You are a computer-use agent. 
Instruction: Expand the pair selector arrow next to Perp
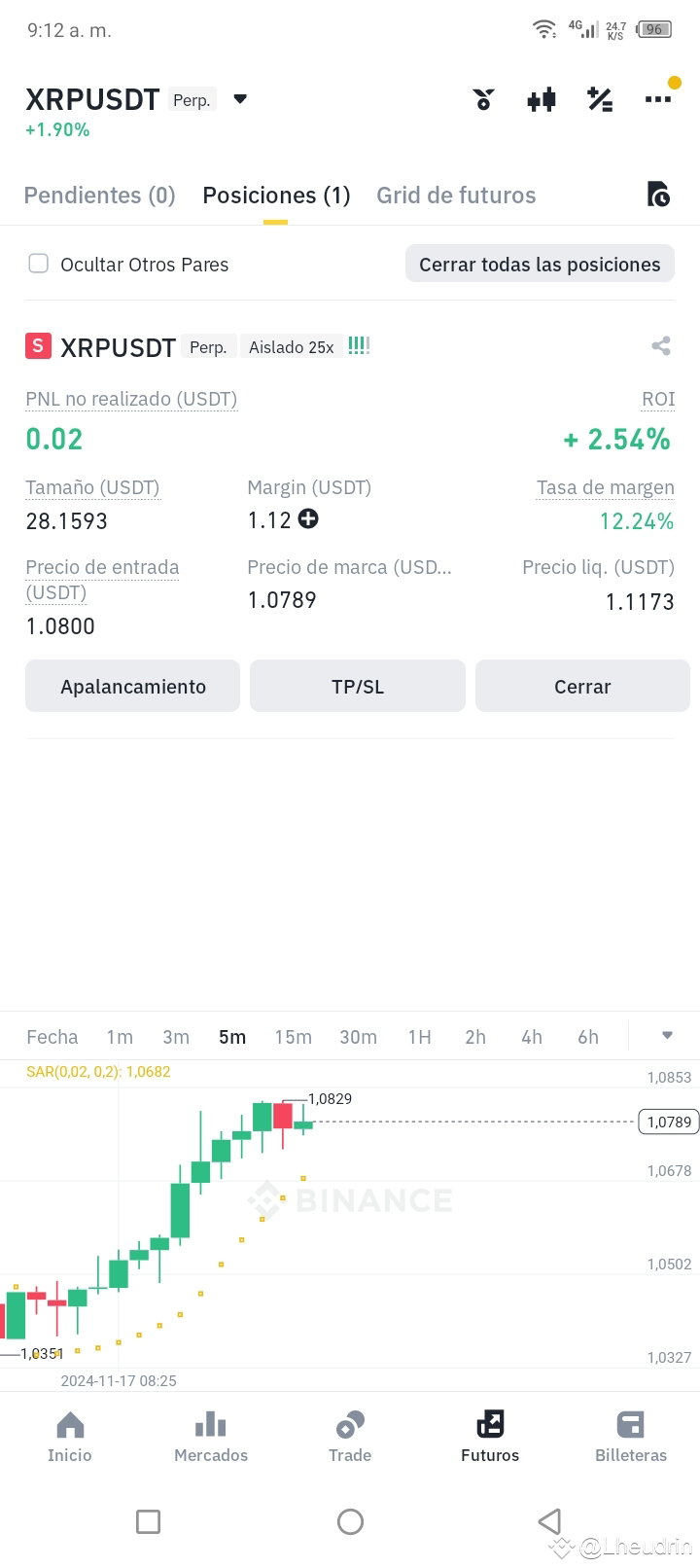point(239,98)
